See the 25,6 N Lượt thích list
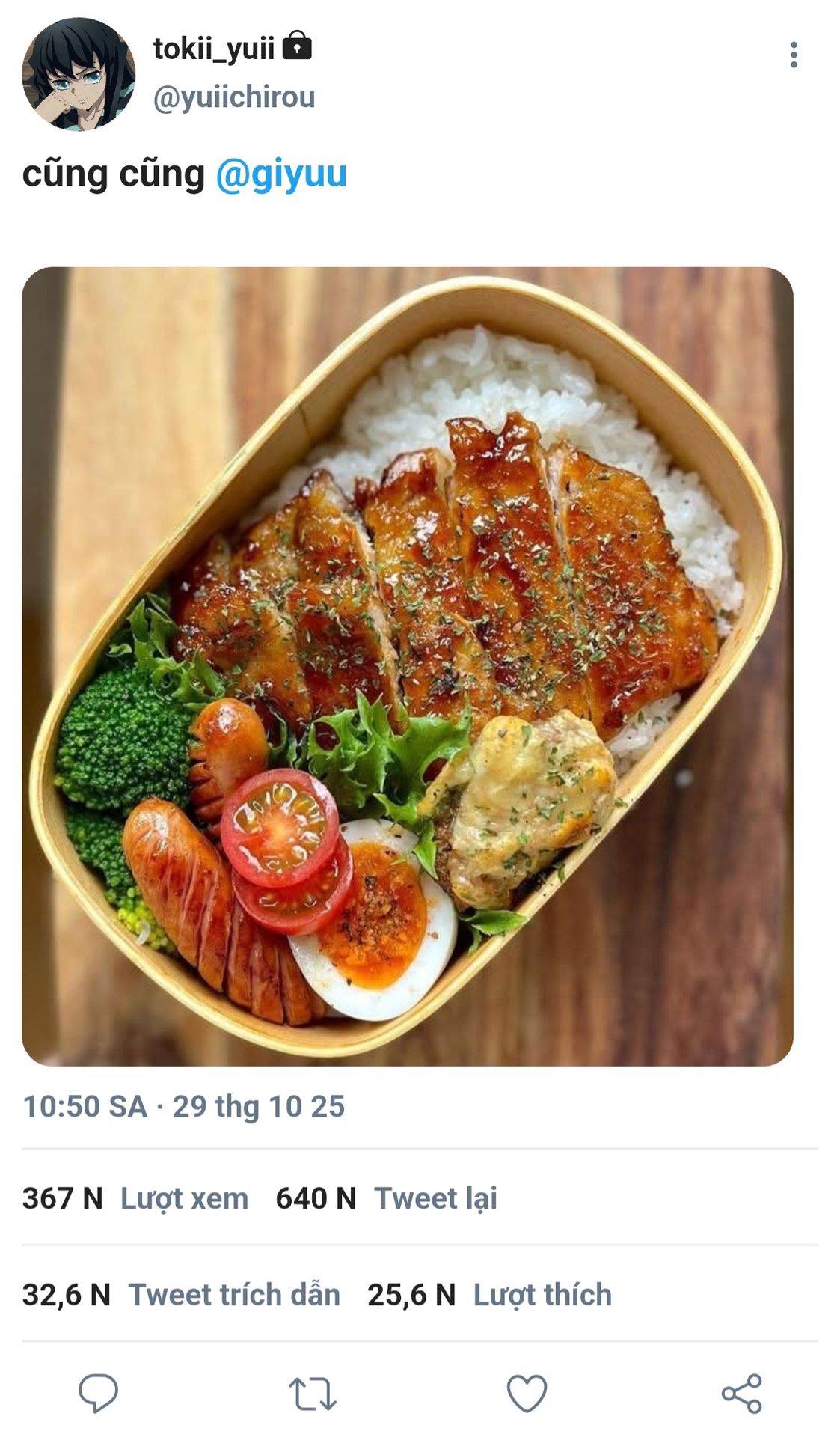The width and height of the screenshot is (840, 1437). click(489, 1295)
